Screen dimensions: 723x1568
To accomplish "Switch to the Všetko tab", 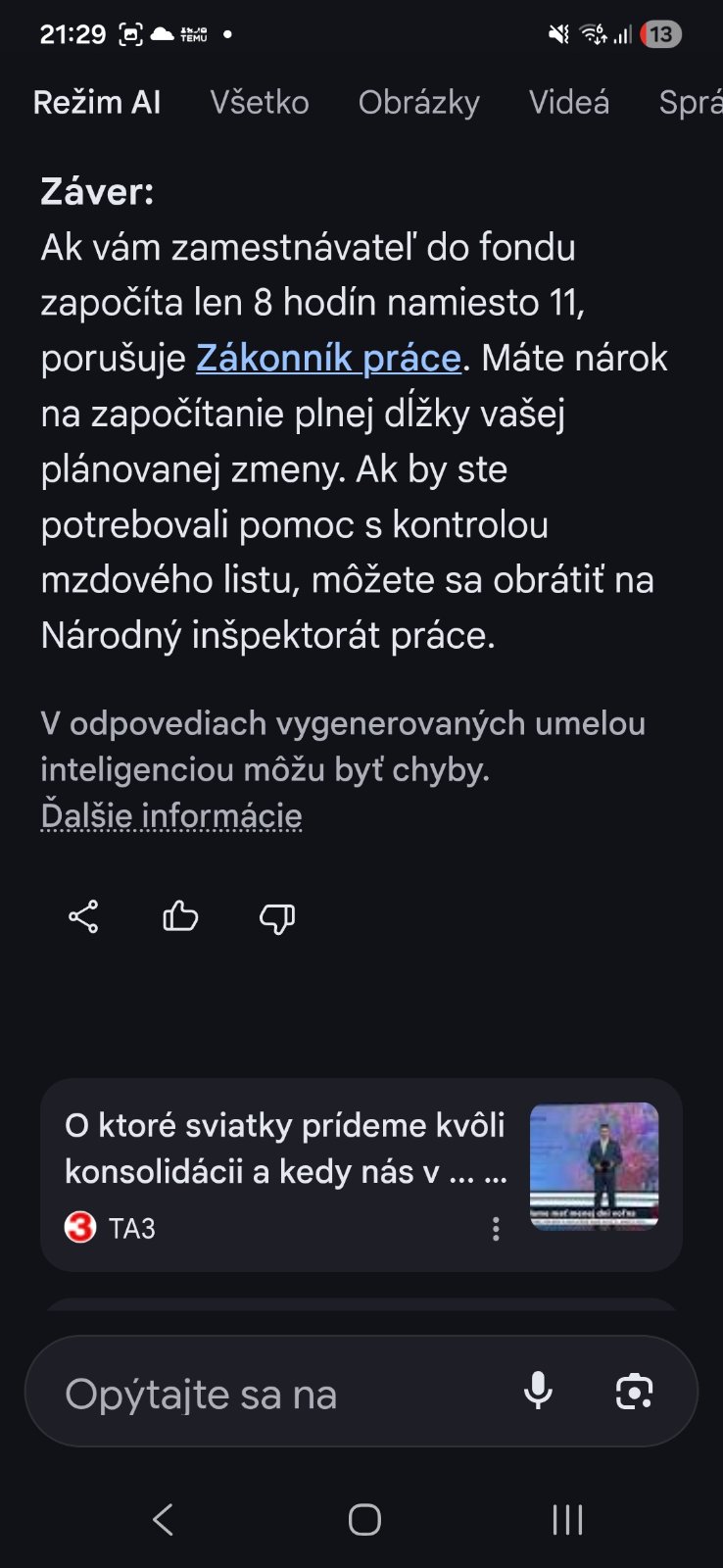I will point(260,102).
